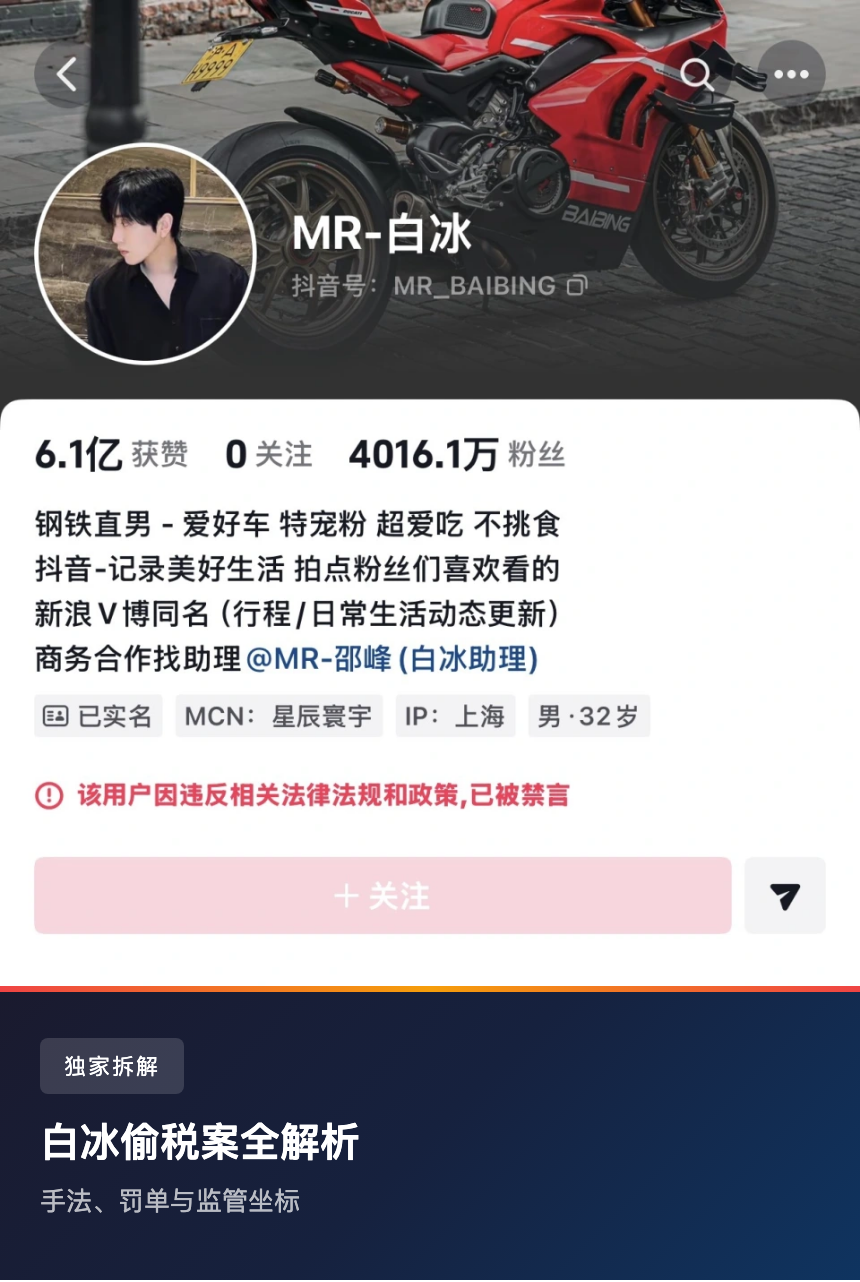Tap the share arrow beside the follow button
860x1282 pixels.
[x=785, y=895]
